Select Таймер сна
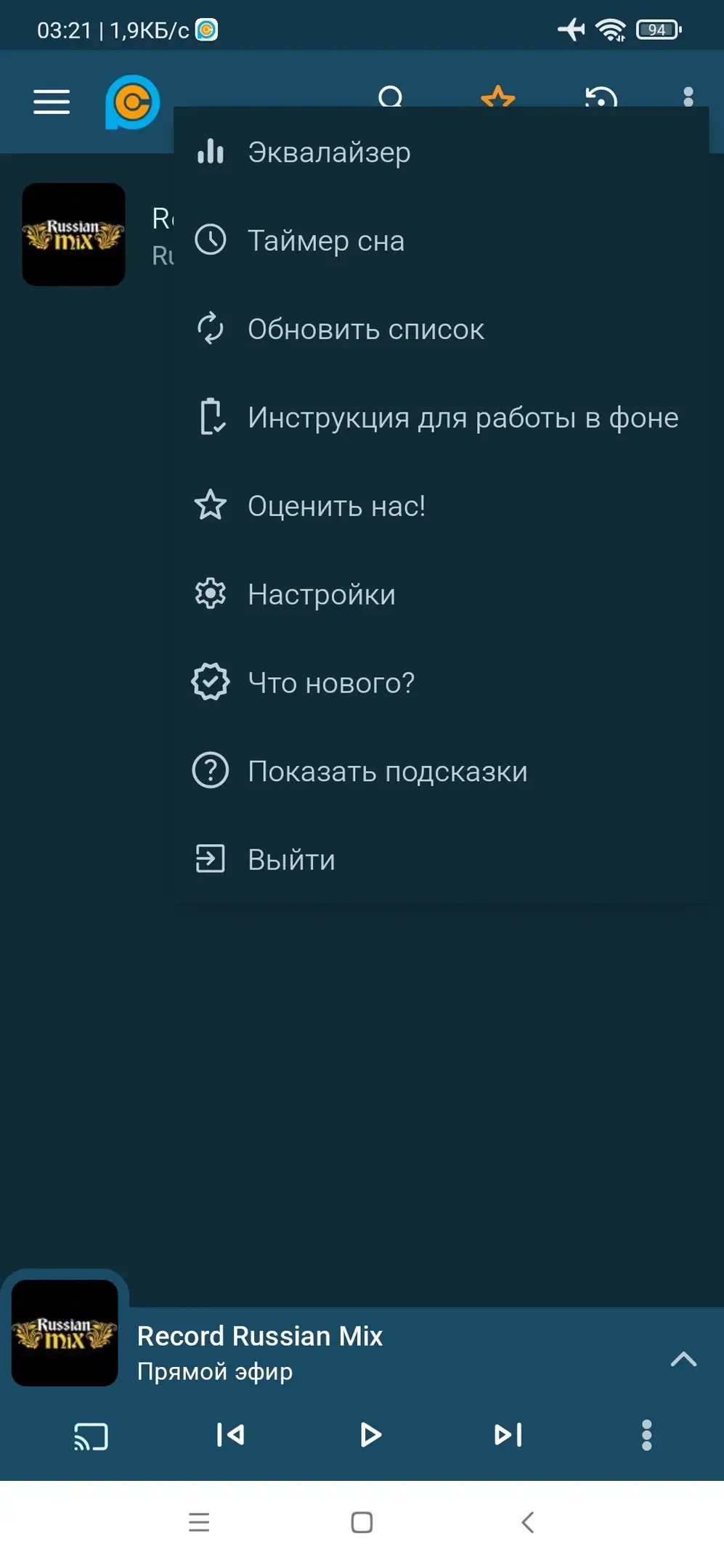 click(x=326, y=241)
